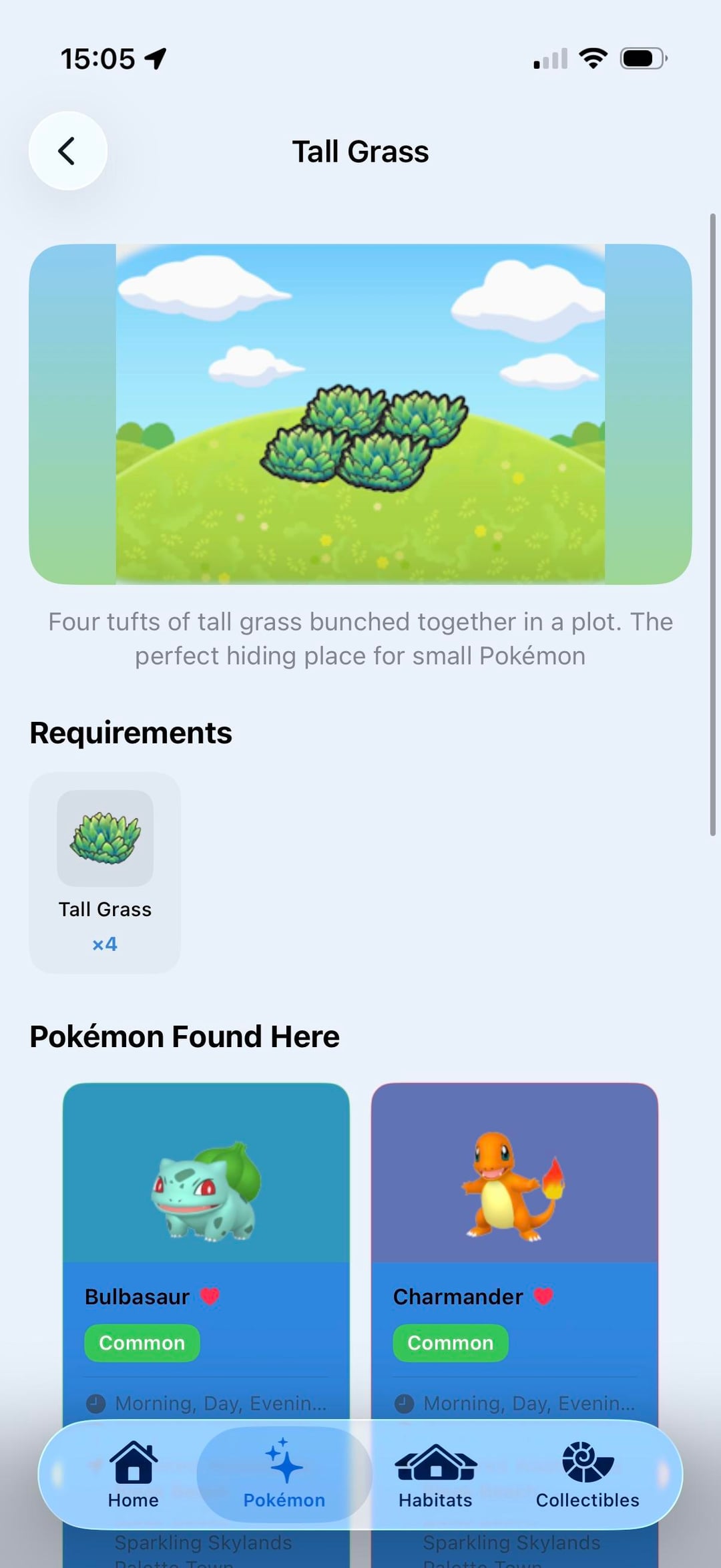
Task: Go back using the back arrow
Action: click(x=67, y=151)
